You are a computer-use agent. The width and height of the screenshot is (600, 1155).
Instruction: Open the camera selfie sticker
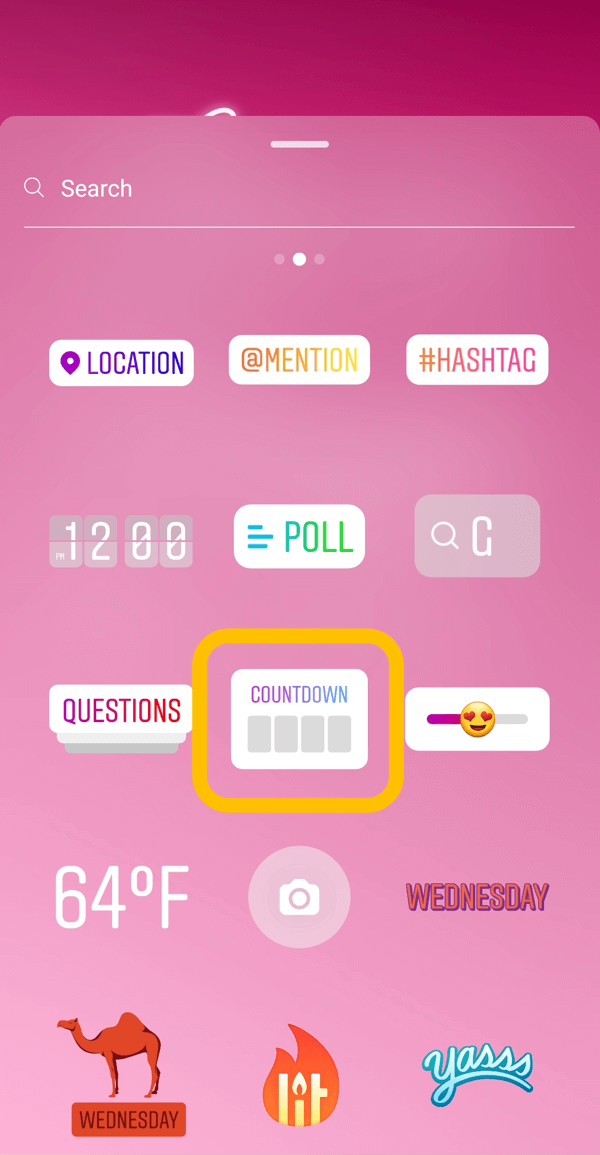click(299, 897)
